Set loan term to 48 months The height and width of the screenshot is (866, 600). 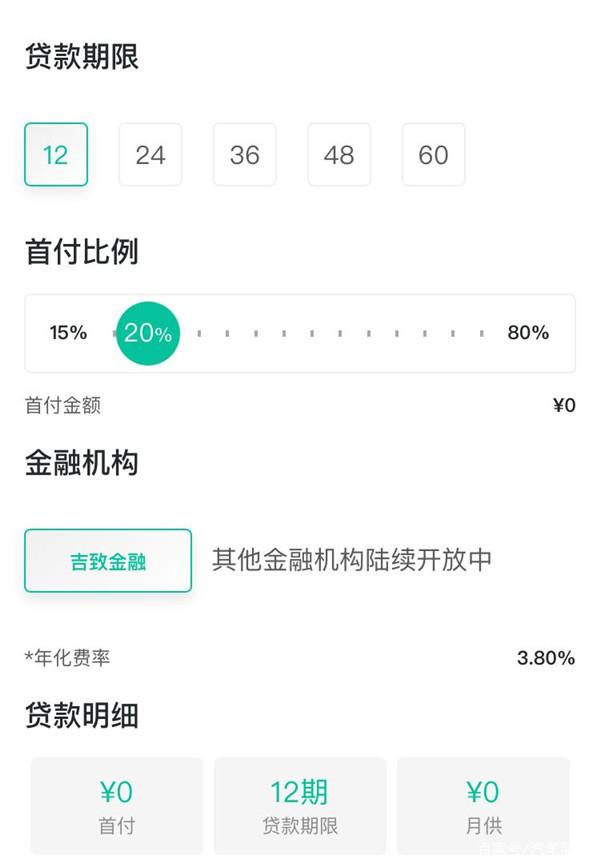pyautogui.click(x=339, y=155)
